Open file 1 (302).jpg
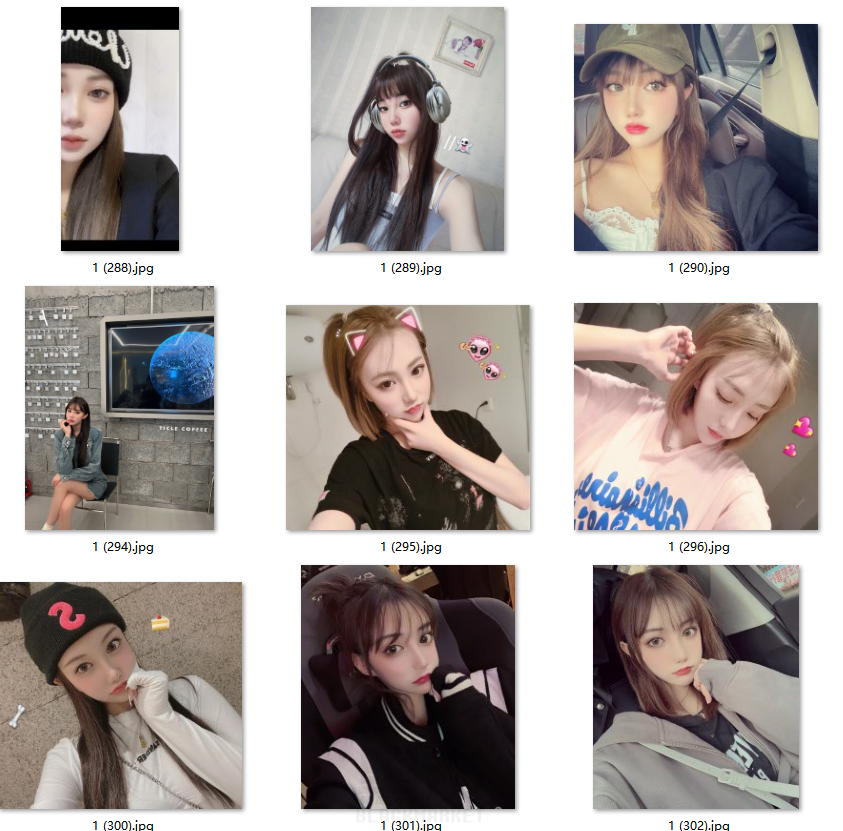The width and height of the screenshot is (843, 831). tap(695, 686)
